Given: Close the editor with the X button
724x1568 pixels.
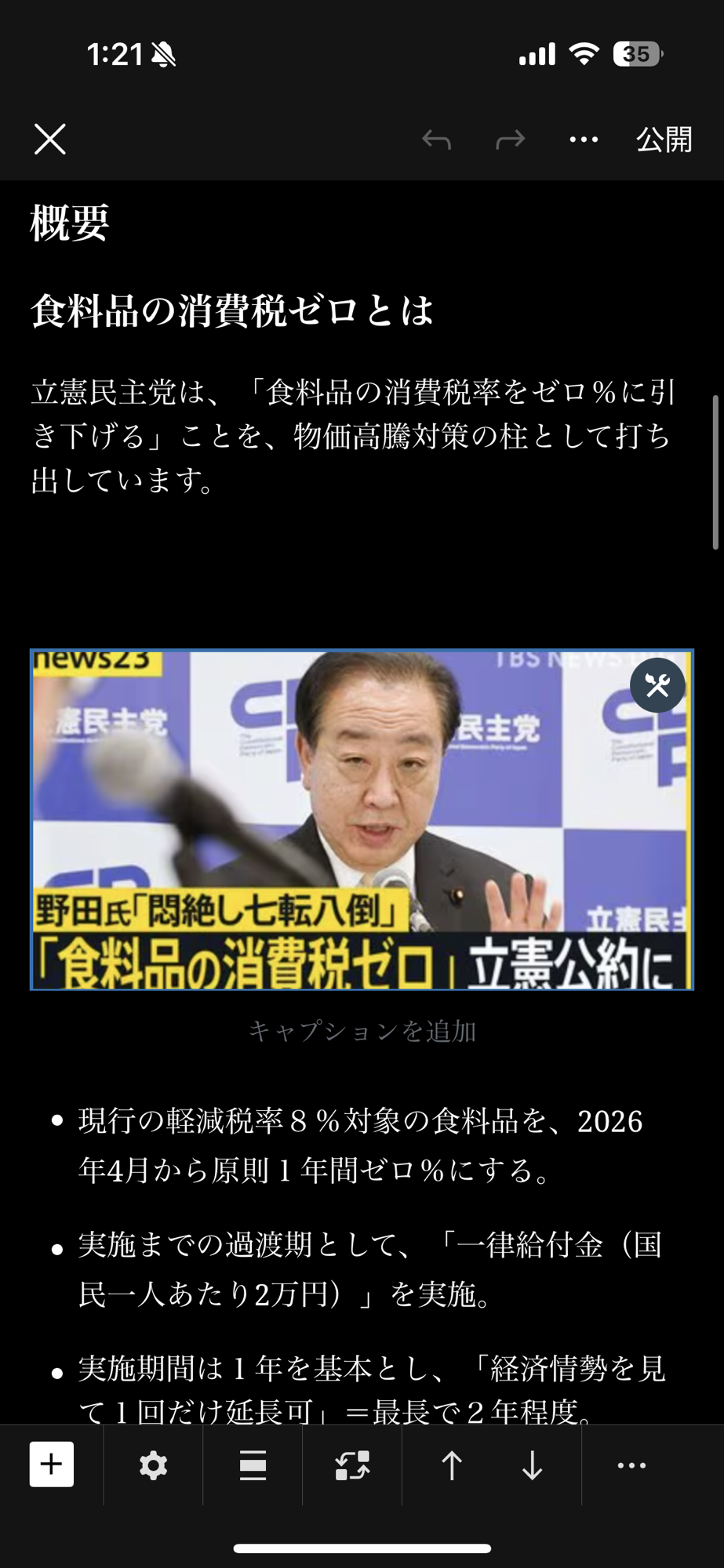Looking at the screenshot, I should click(49, 140).
